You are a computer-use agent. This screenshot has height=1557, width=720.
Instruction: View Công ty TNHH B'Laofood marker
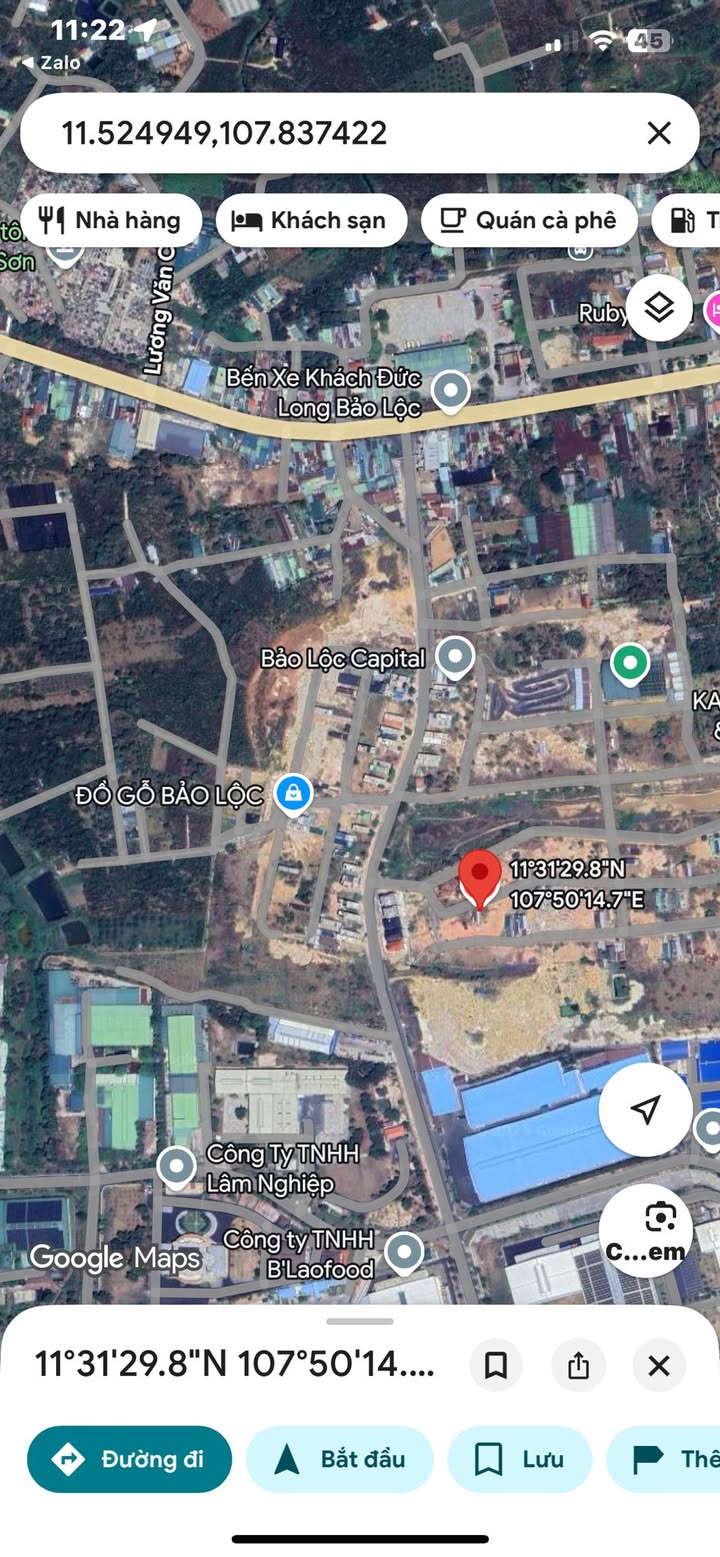[404, 1252]
